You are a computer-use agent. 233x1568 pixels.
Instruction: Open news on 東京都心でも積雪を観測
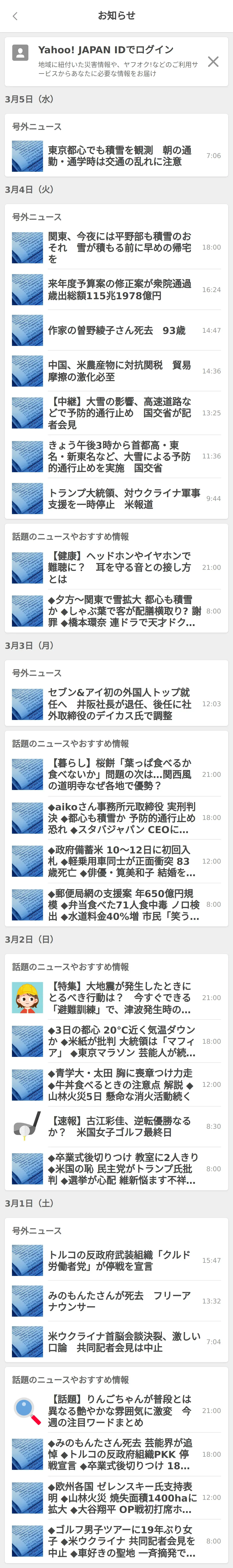coord(119,156)
